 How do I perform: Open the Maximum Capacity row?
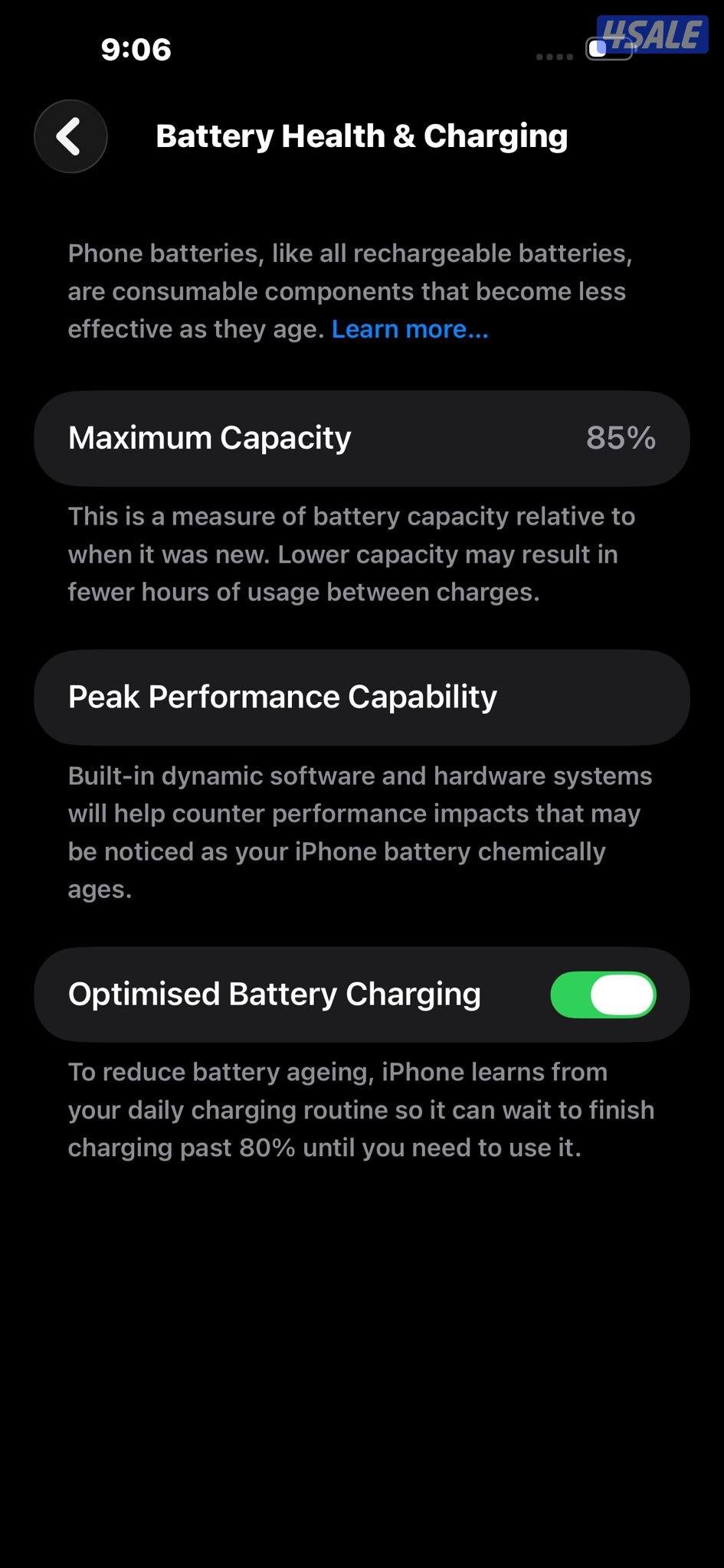click(x=362, y=438)
